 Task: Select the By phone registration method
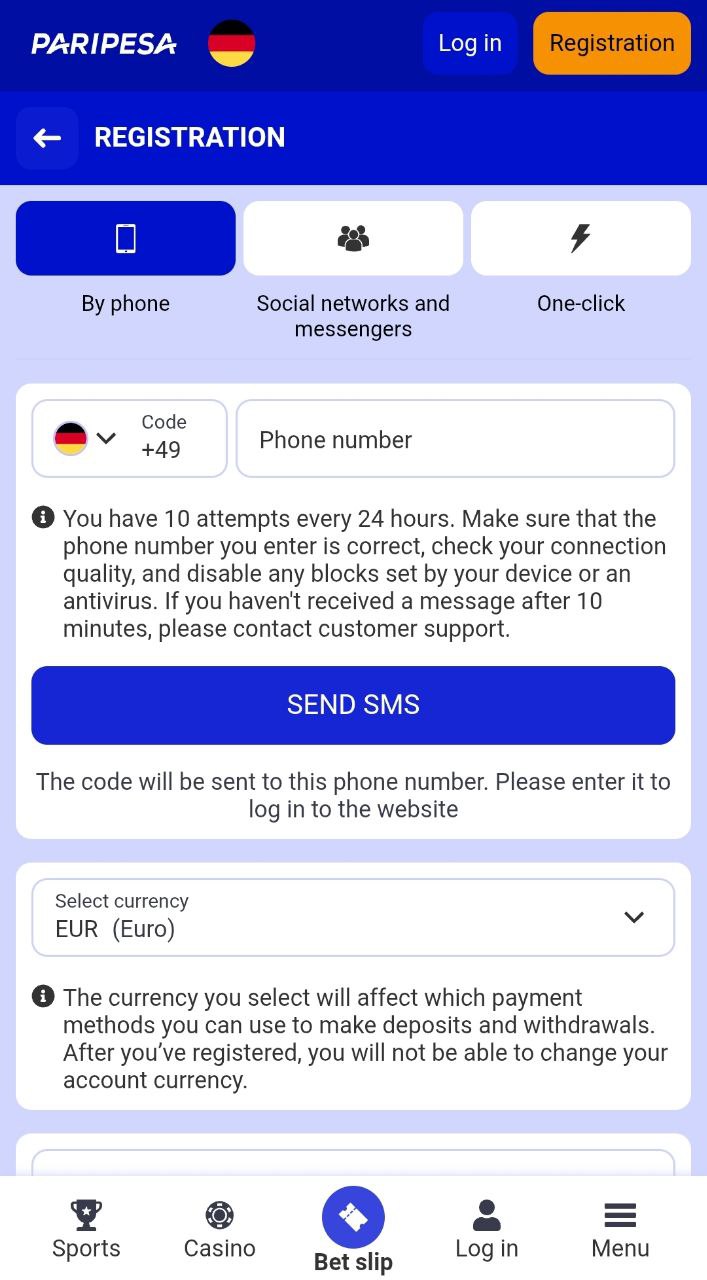126,238
